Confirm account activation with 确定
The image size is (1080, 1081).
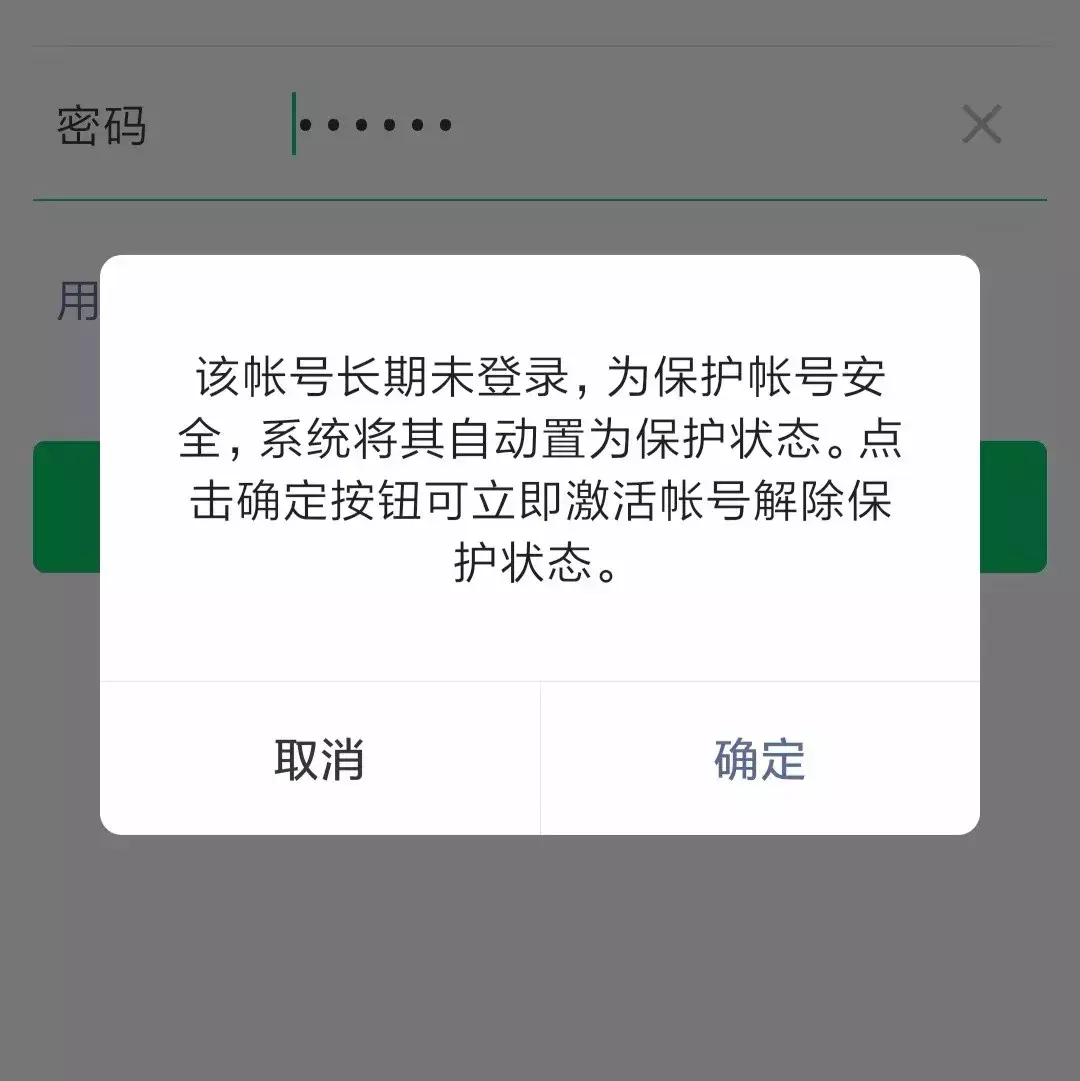759,759
